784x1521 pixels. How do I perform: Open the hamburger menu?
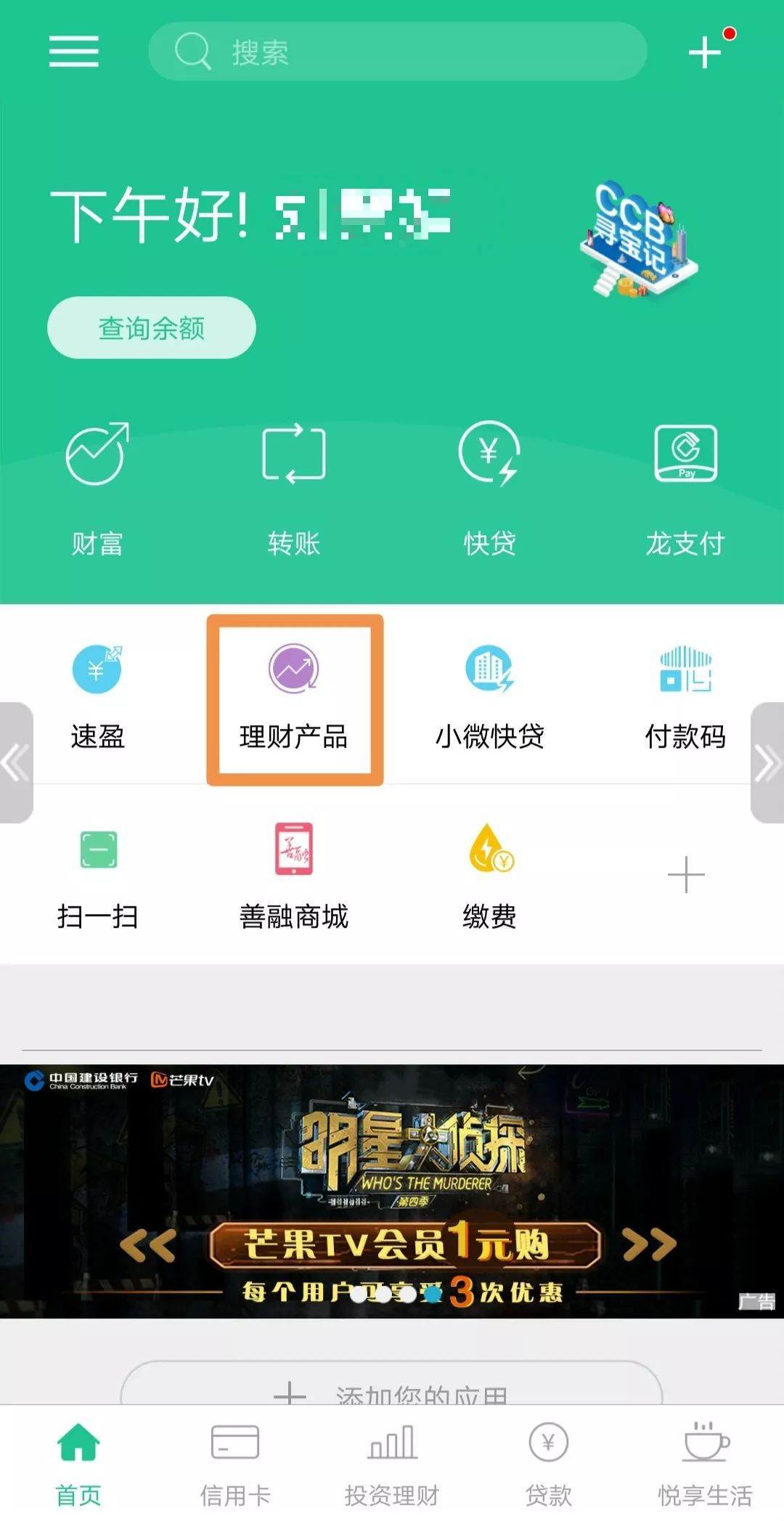[73, 52]
